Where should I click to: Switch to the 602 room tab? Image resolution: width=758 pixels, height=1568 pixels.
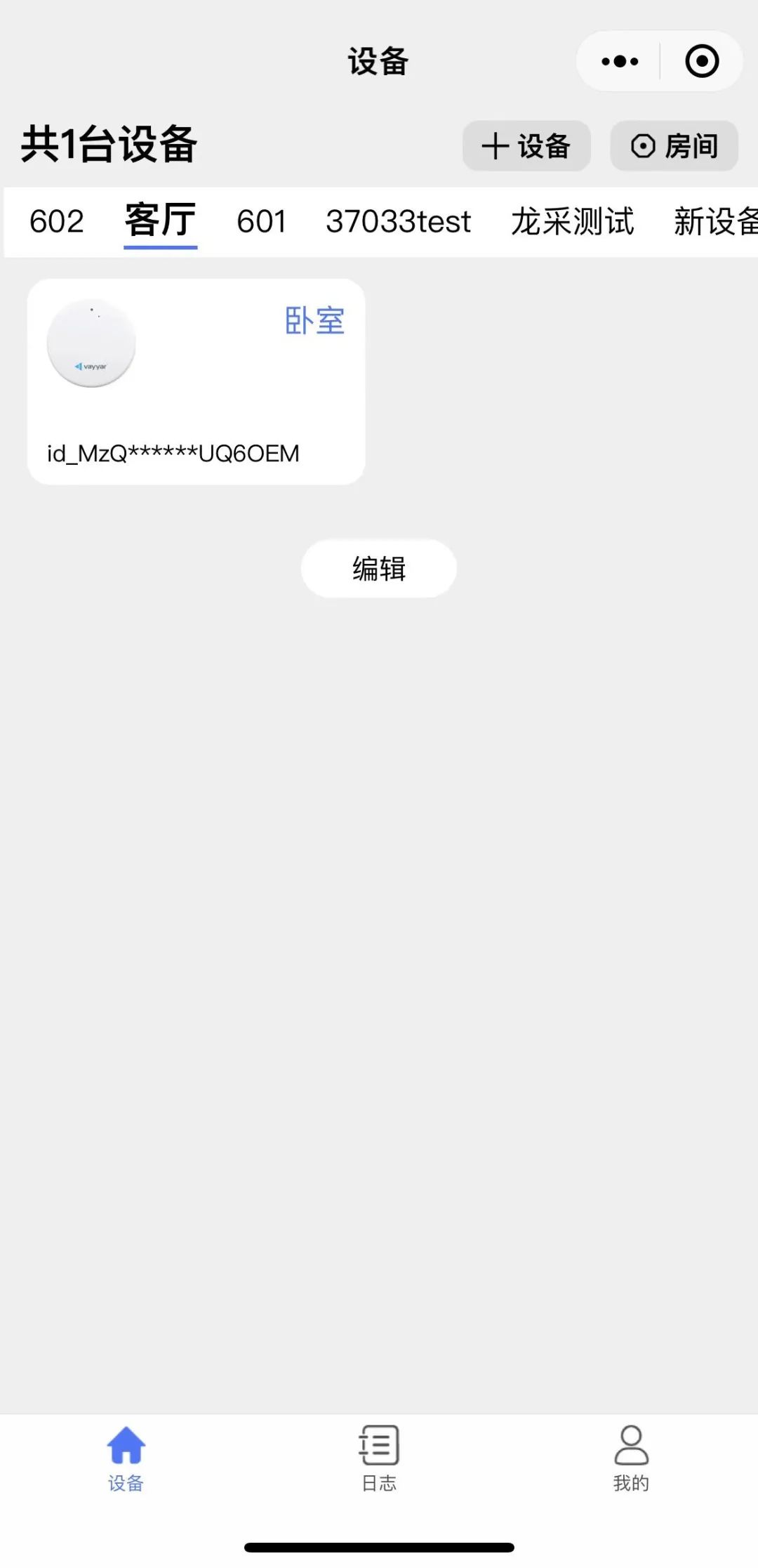[x=56, y=222]
